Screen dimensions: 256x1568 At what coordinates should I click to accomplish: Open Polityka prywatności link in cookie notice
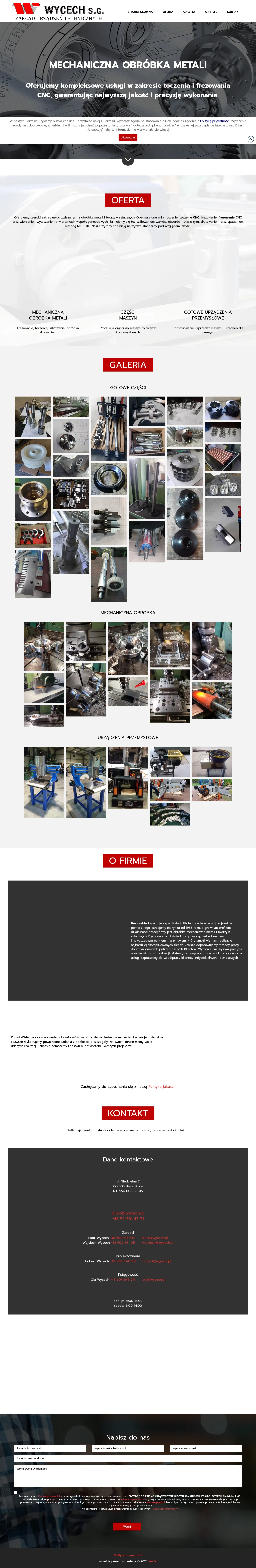coord(215,121)
